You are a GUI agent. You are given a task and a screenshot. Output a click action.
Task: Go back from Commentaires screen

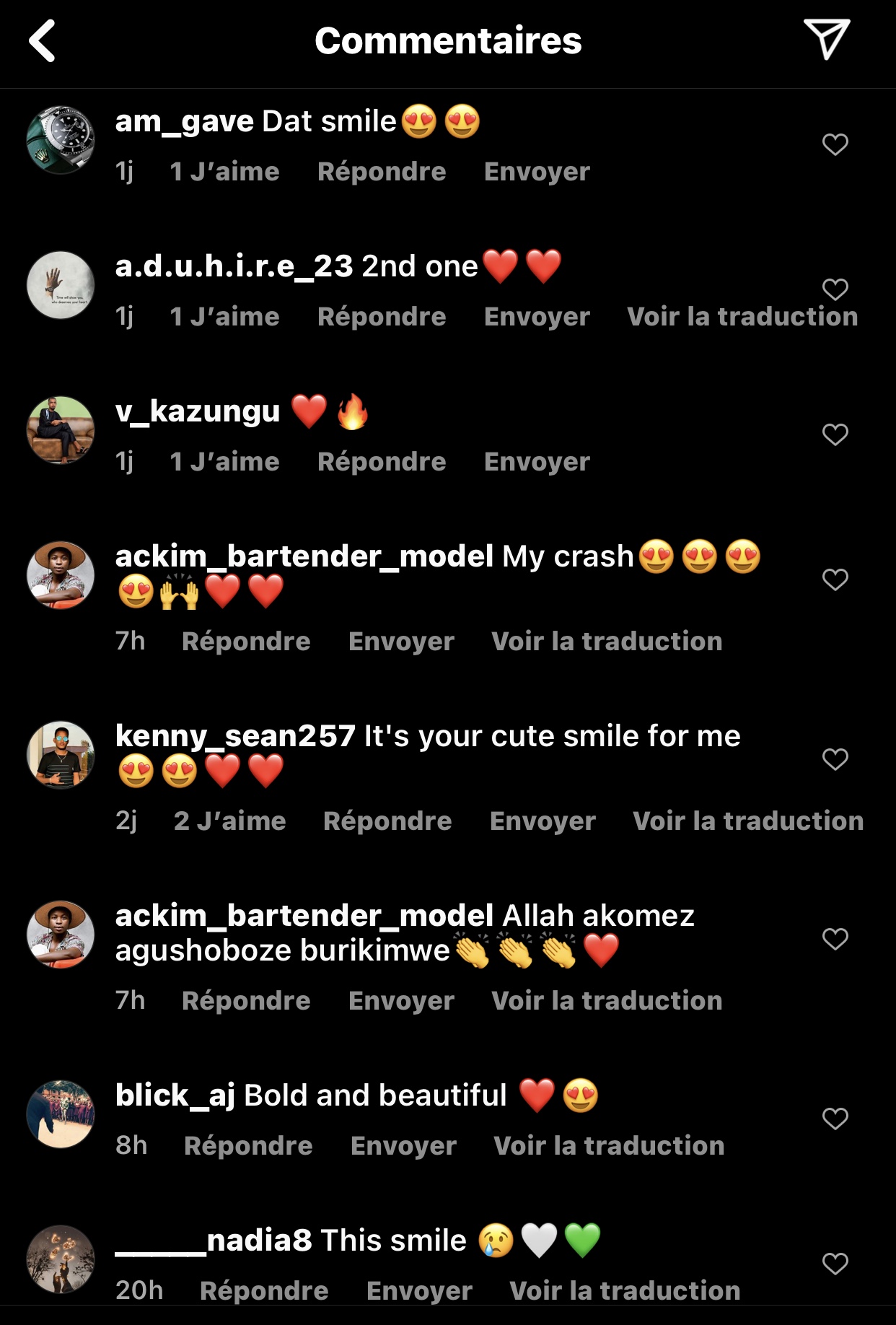pyautogui.click(x=42, y=40)
